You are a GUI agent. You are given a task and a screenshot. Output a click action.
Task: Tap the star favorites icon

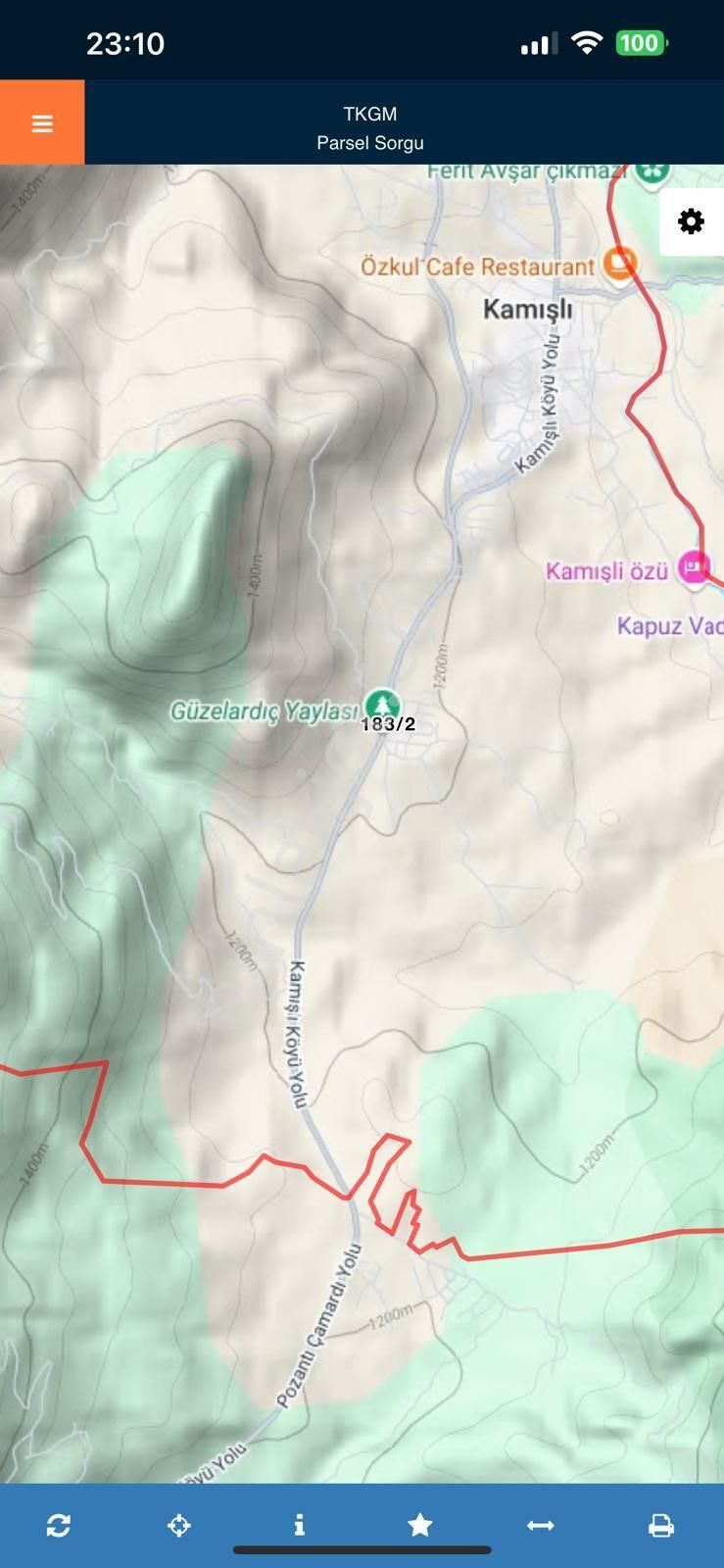tap(419, 1525)
